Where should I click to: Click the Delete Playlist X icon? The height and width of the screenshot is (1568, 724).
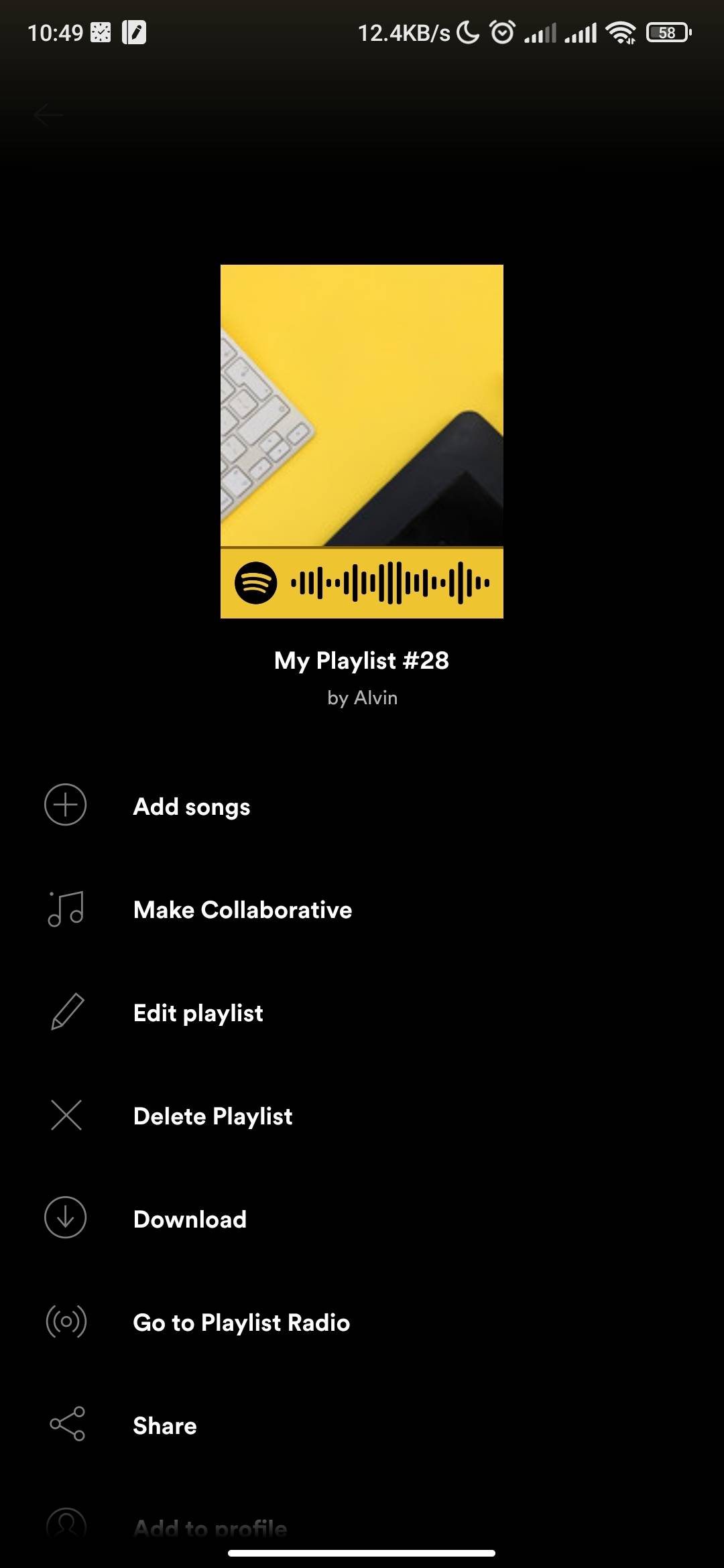[x=65, y=1116]
